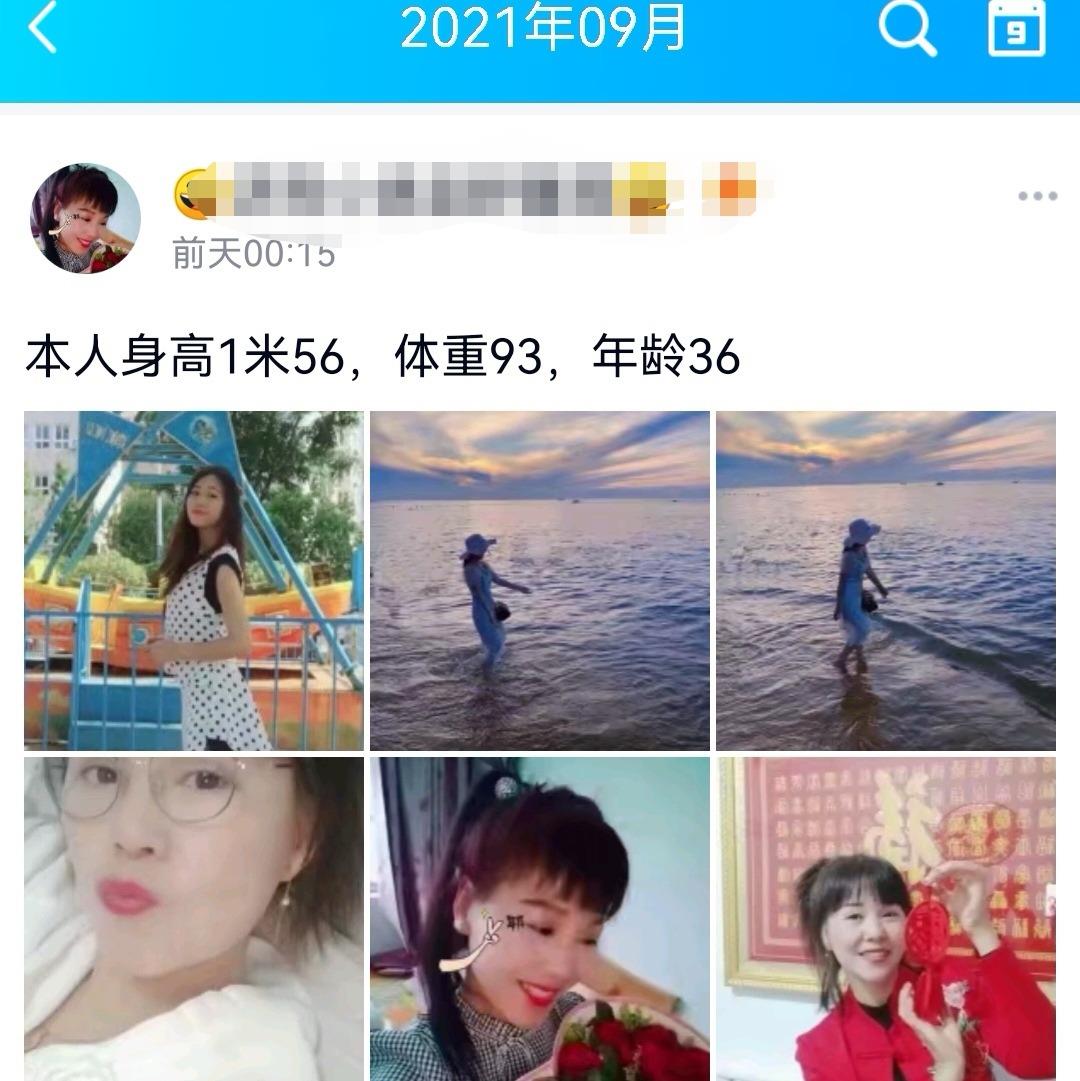The width and height of the screenshot is (1080, 1081).
Task: Open the photo with red roses bouquet
Action: (x=540, y=918)
